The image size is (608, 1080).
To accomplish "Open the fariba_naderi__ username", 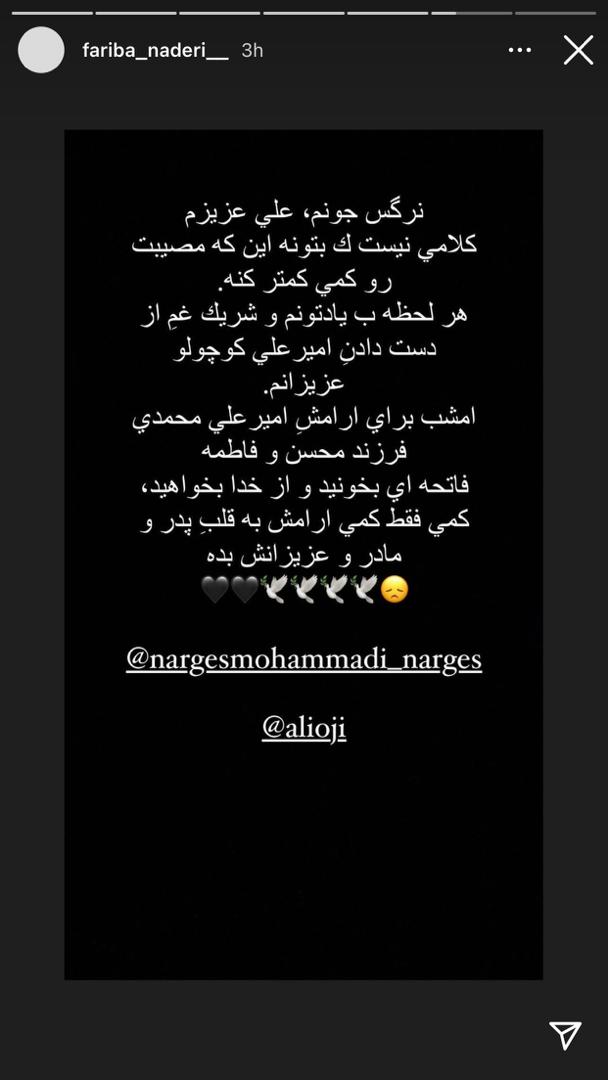I will click(155, 50).
